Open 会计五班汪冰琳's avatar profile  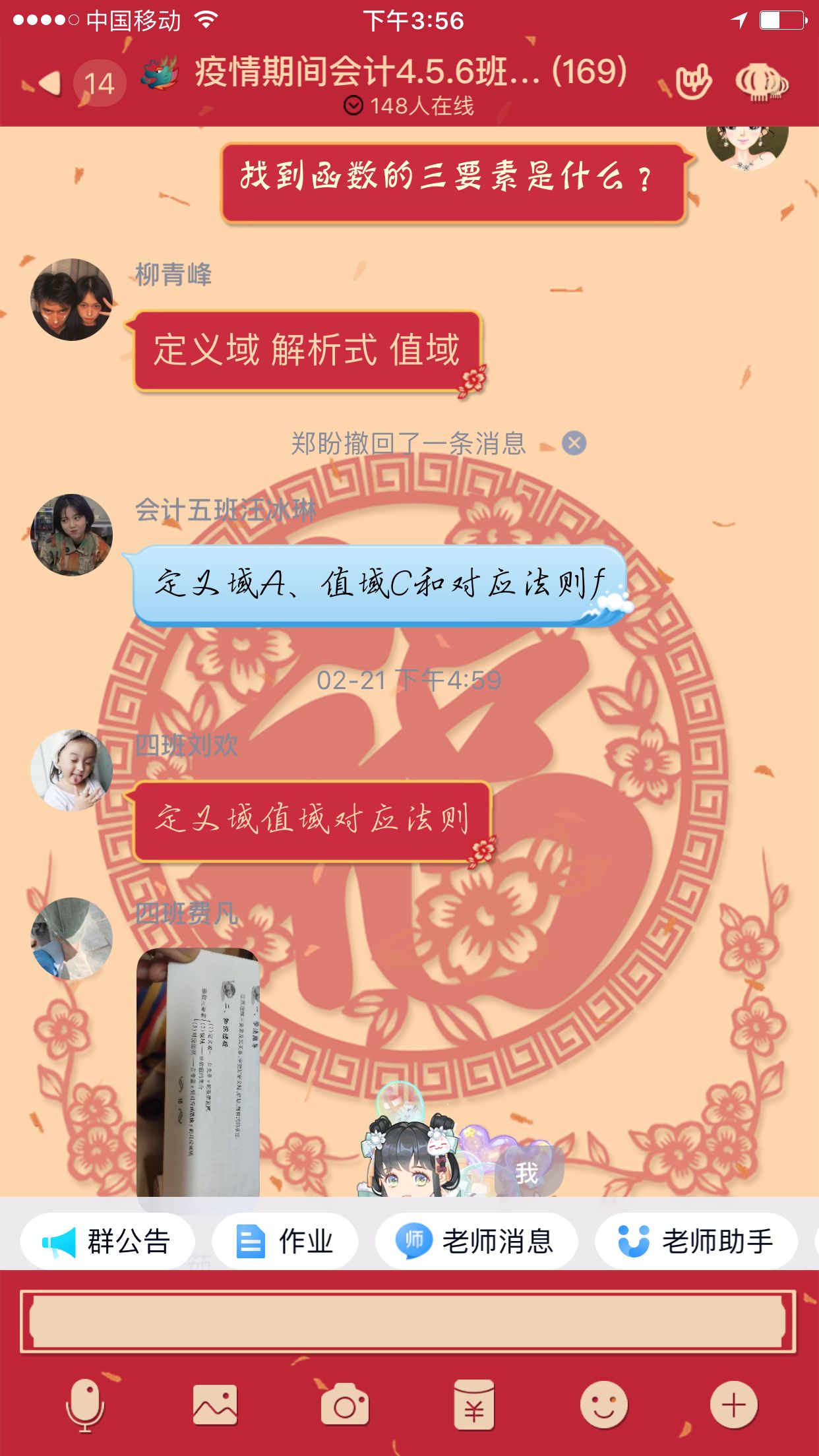(x=71, y=535)
